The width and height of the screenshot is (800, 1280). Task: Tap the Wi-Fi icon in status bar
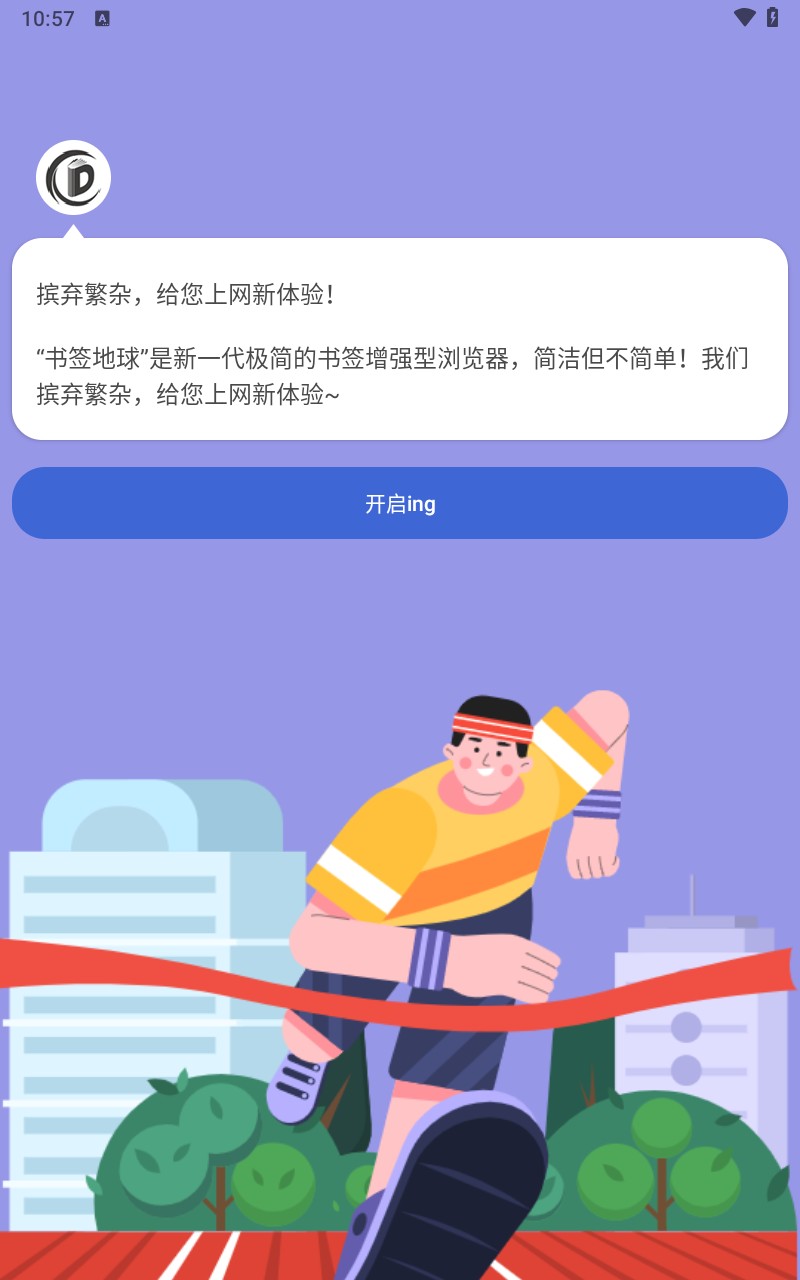tap(743, 16)
